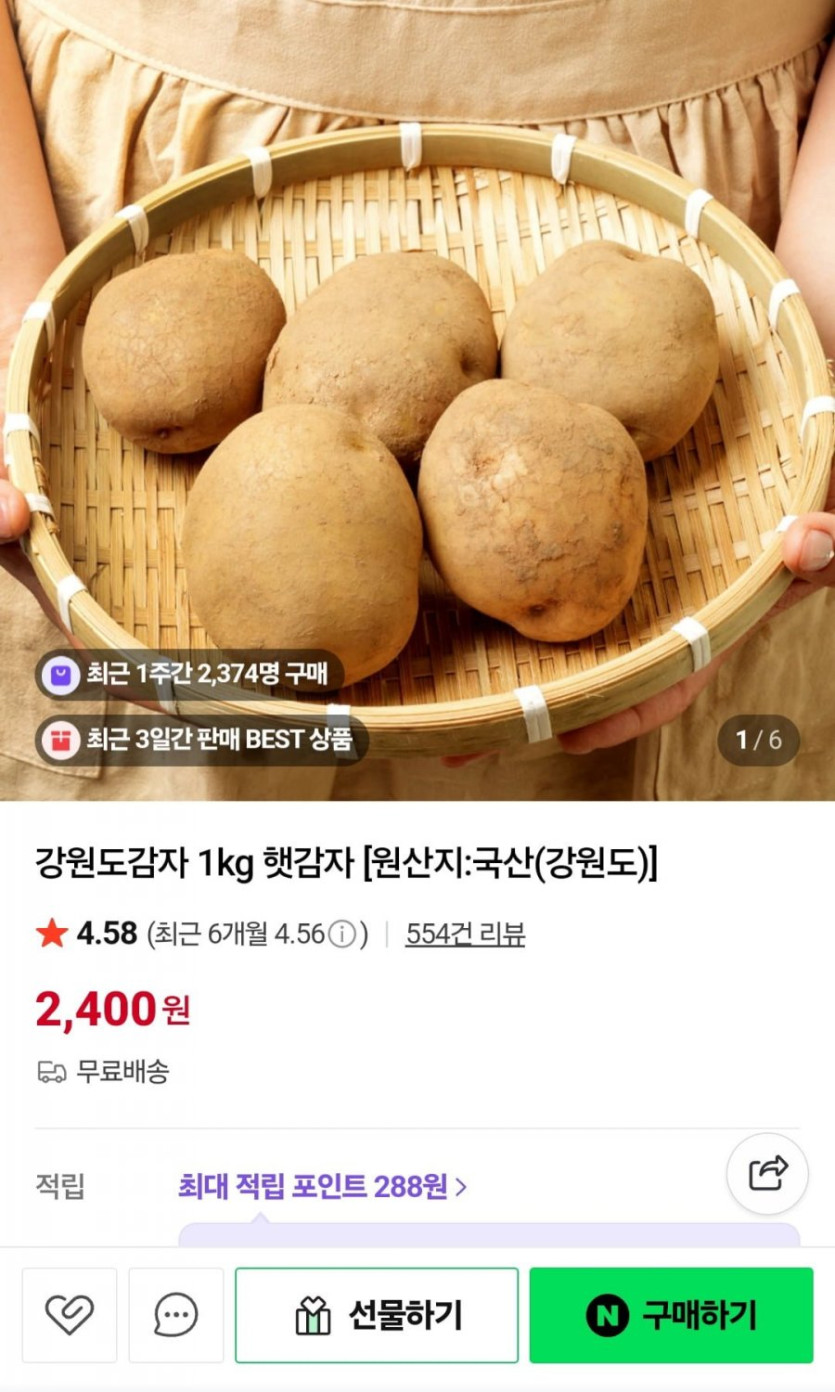Send this product as gift via 선물하기

pos(377,1315)
